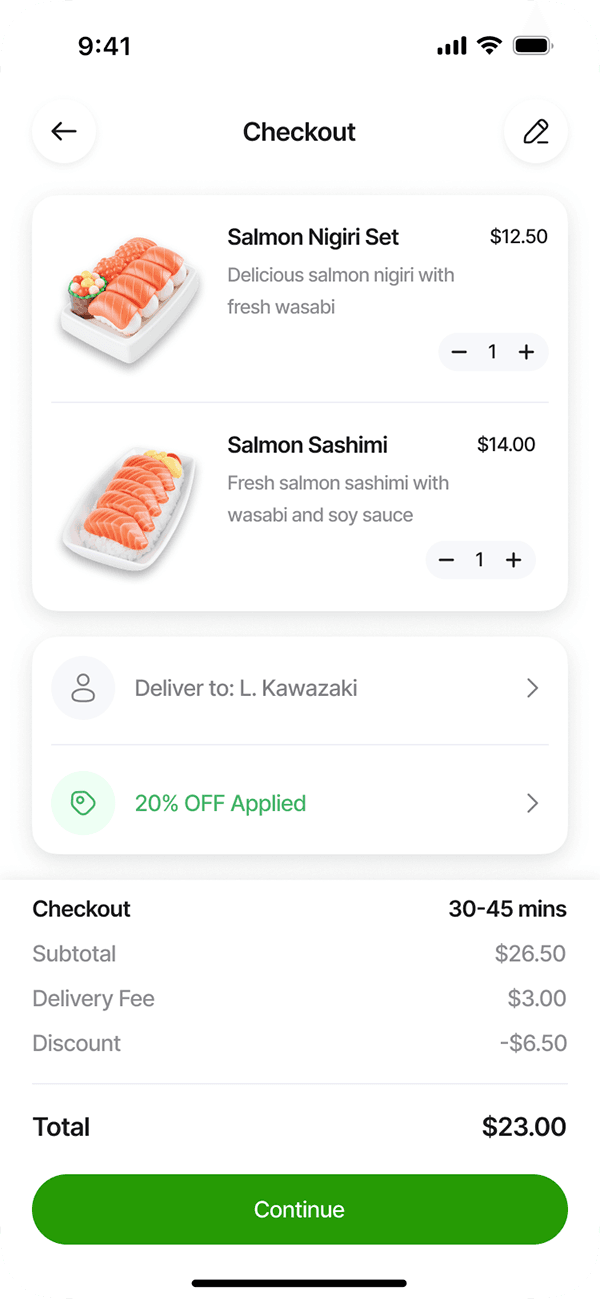The height and width of the screenshot is (1299, 600).
Task: Go back from the Checkout screen
Action: (64, 131)
